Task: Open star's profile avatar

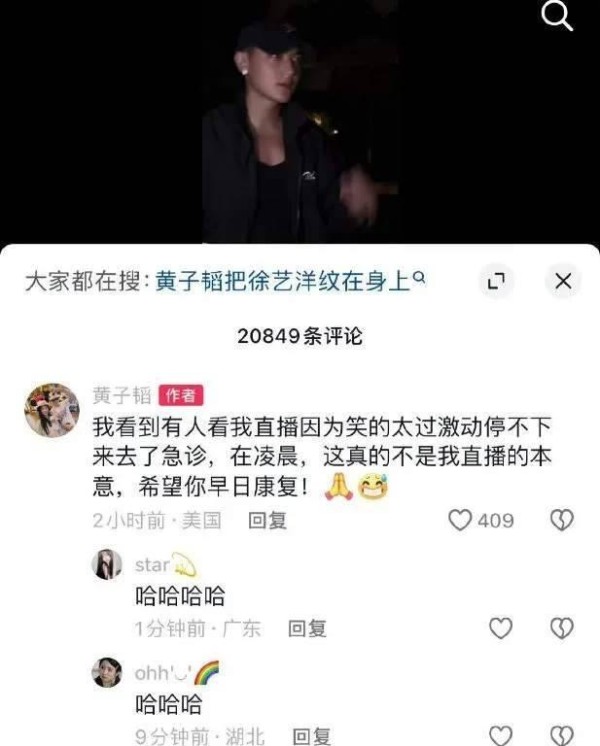Action: (x=107, y=565)
